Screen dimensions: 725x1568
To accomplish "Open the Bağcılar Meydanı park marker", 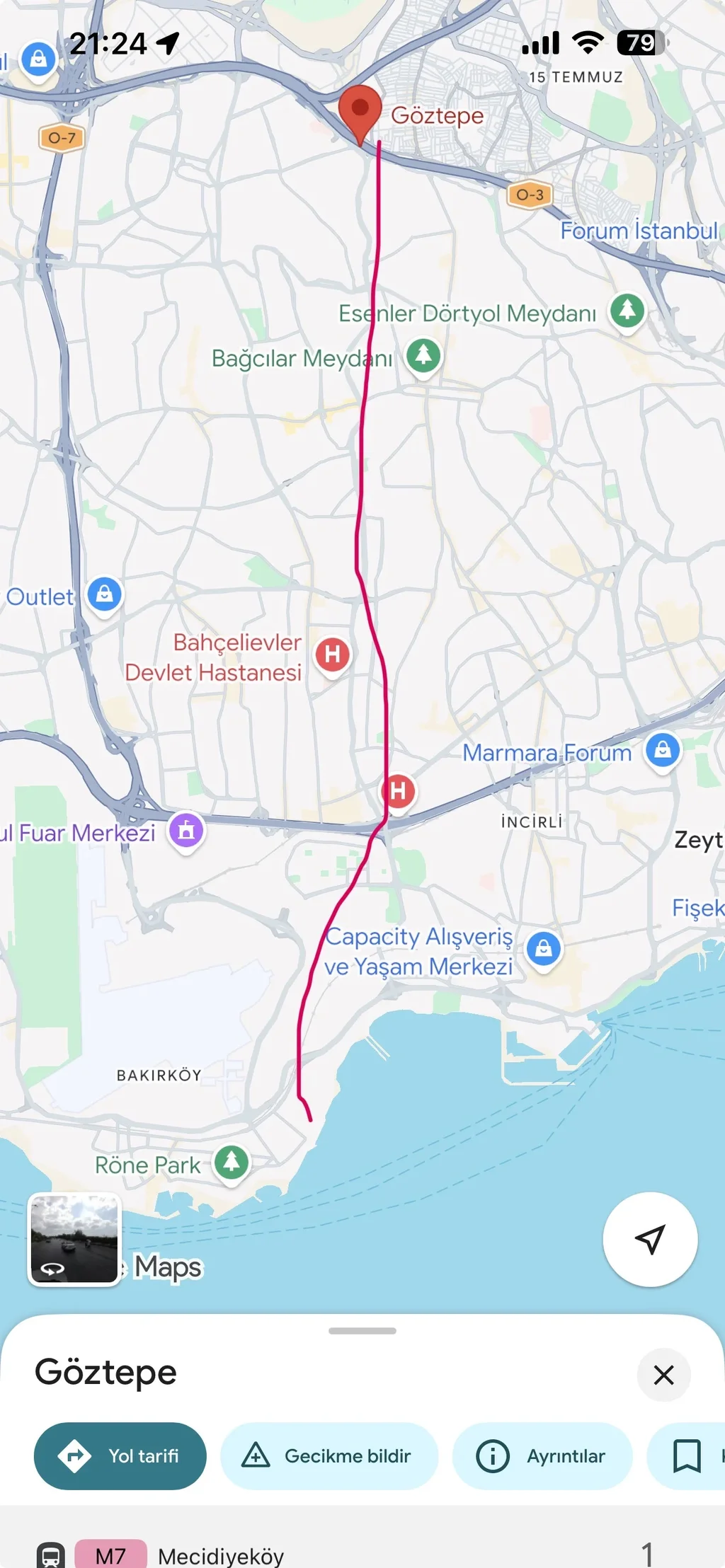I will [x=423, y=355].
